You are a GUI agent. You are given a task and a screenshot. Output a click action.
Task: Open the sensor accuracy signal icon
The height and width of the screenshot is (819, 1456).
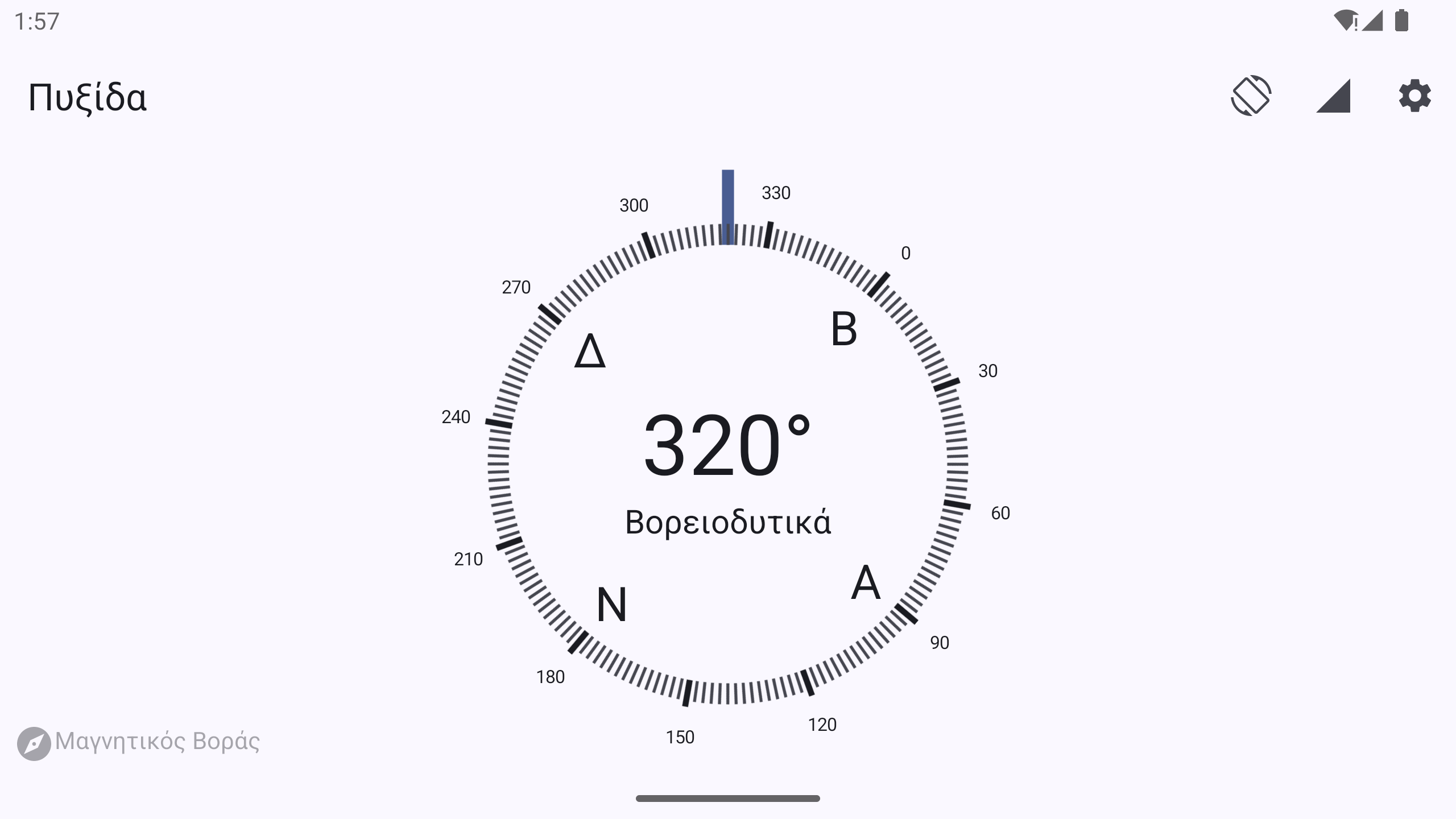tap(1333, 96)
